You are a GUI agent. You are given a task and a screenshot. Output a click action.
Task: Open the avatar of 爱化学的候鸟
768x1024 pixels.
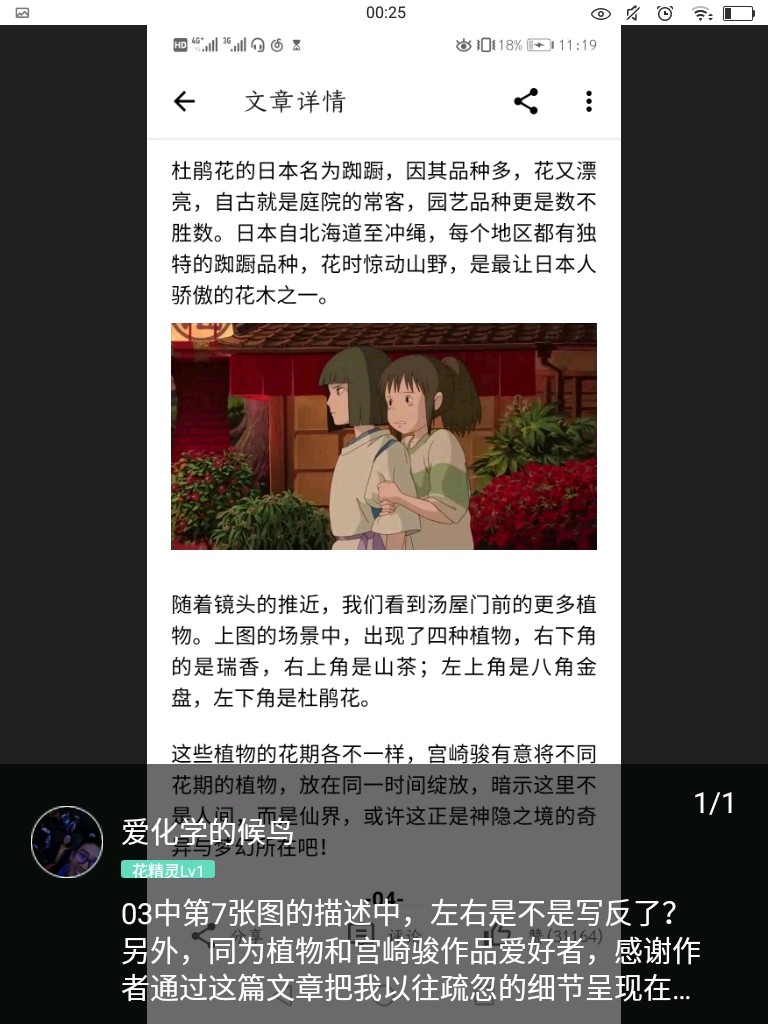(x=67, y=842)
